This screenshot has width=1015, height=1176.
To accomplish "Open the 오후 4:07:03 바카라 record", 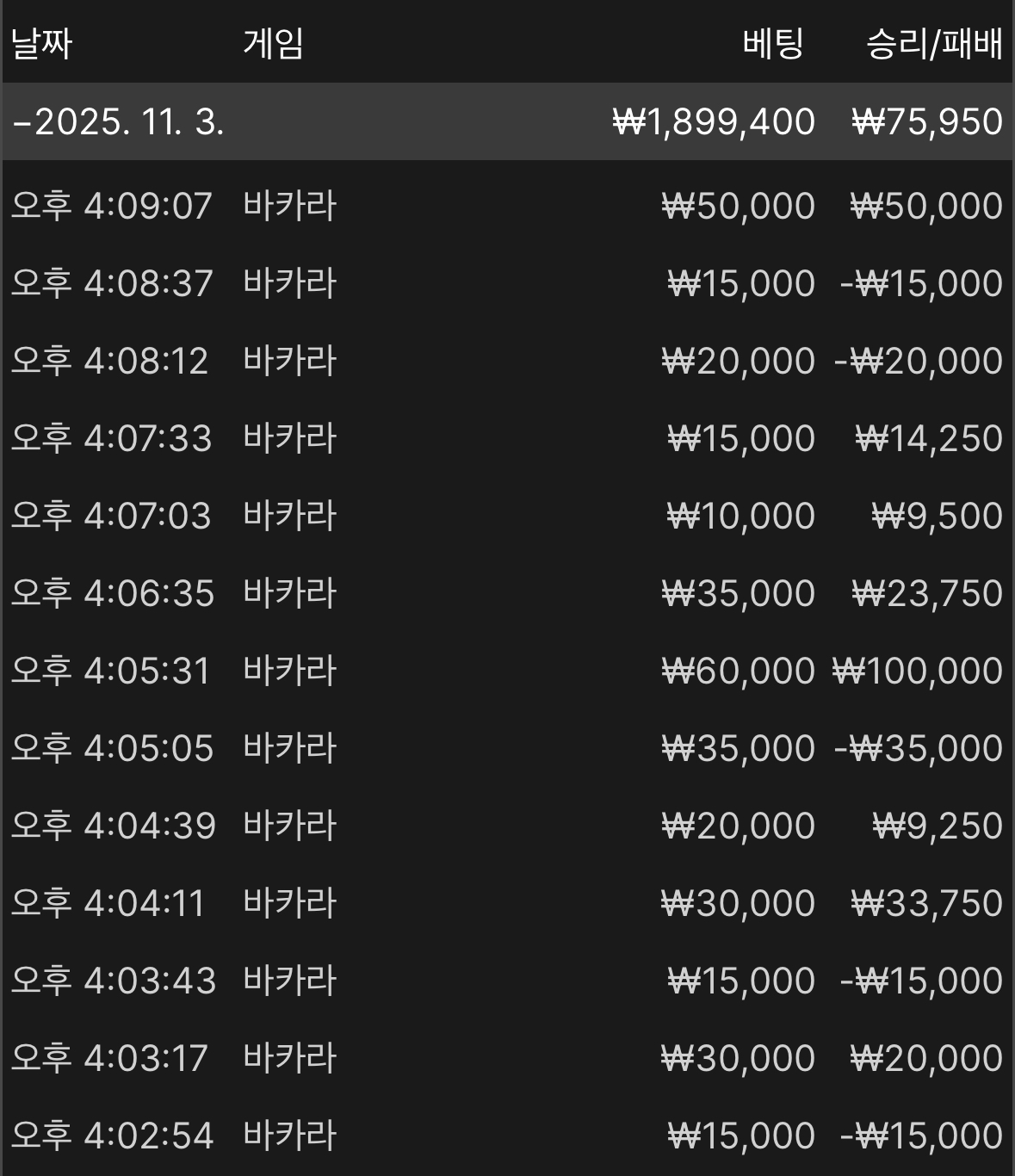I will (506, 517).
